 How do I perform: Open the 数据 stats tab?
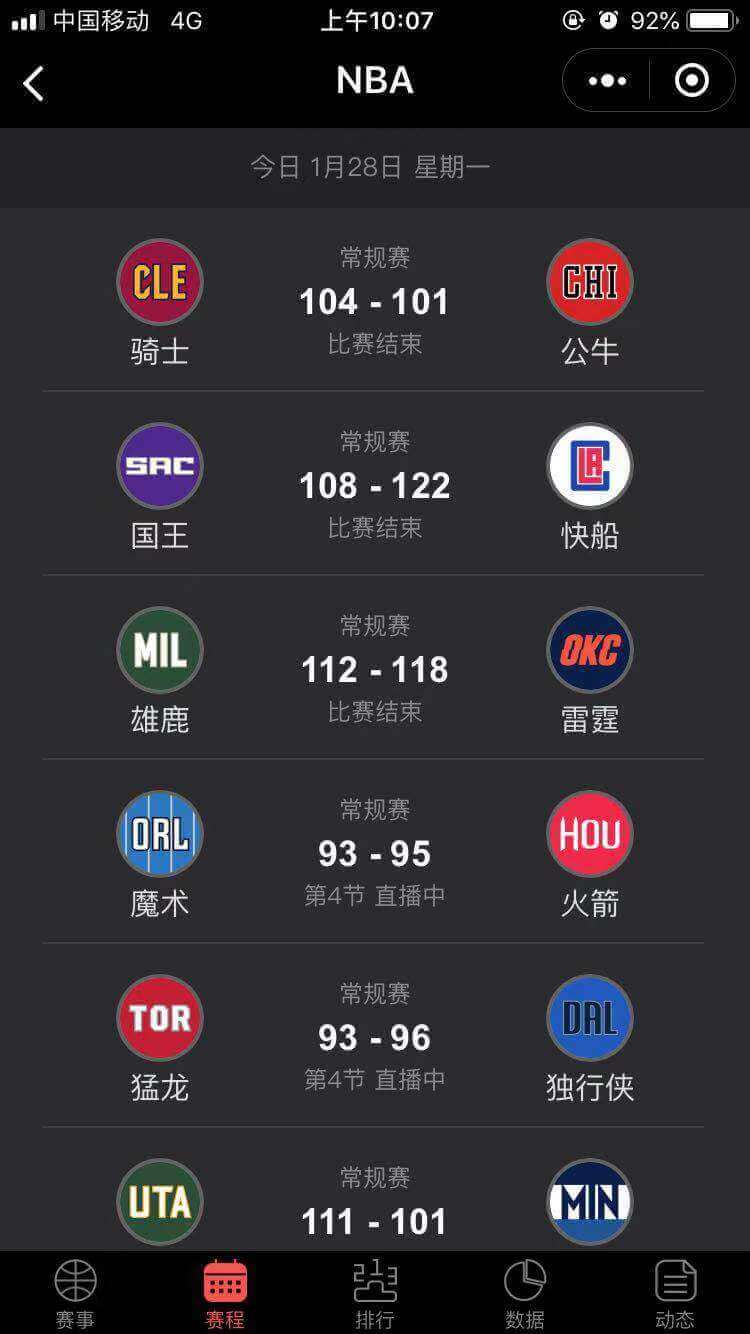pyautogui.click(x=525, y=1294)
